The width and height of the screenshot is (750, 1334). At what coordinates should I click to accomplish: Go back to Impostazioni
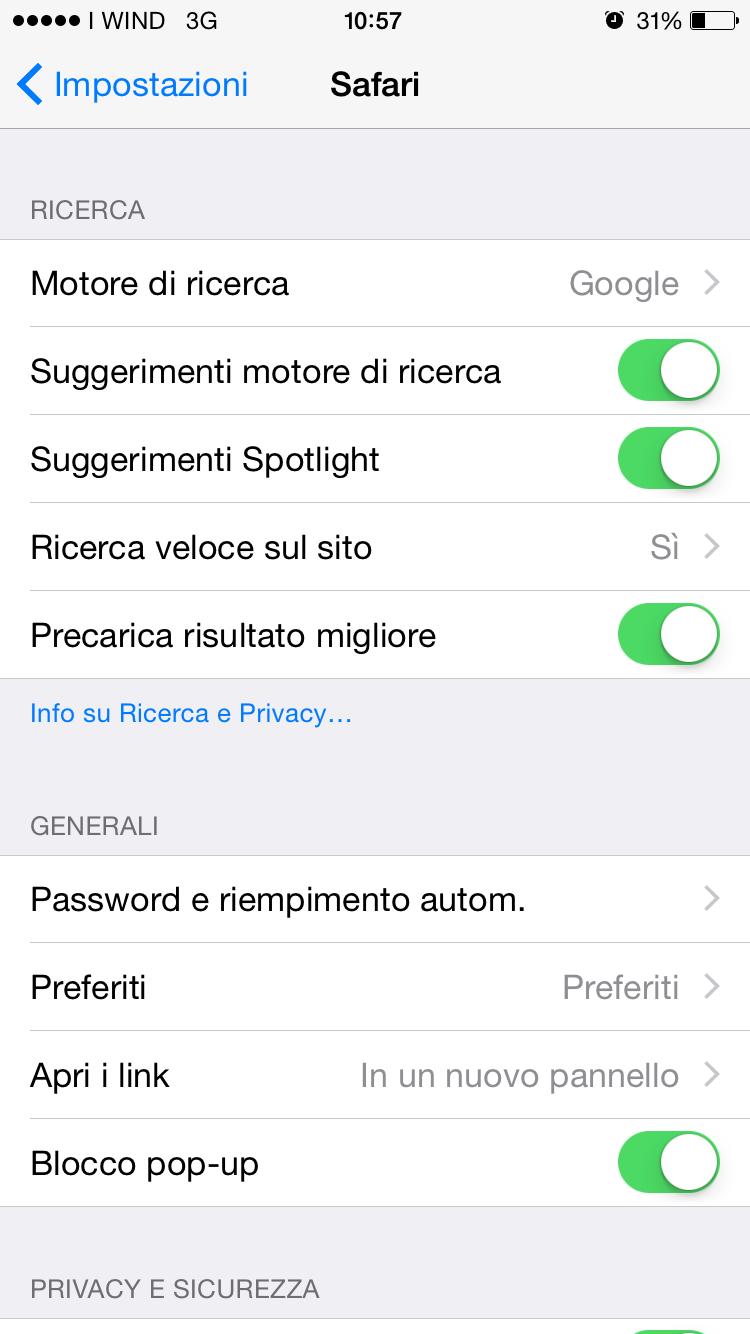133,85
